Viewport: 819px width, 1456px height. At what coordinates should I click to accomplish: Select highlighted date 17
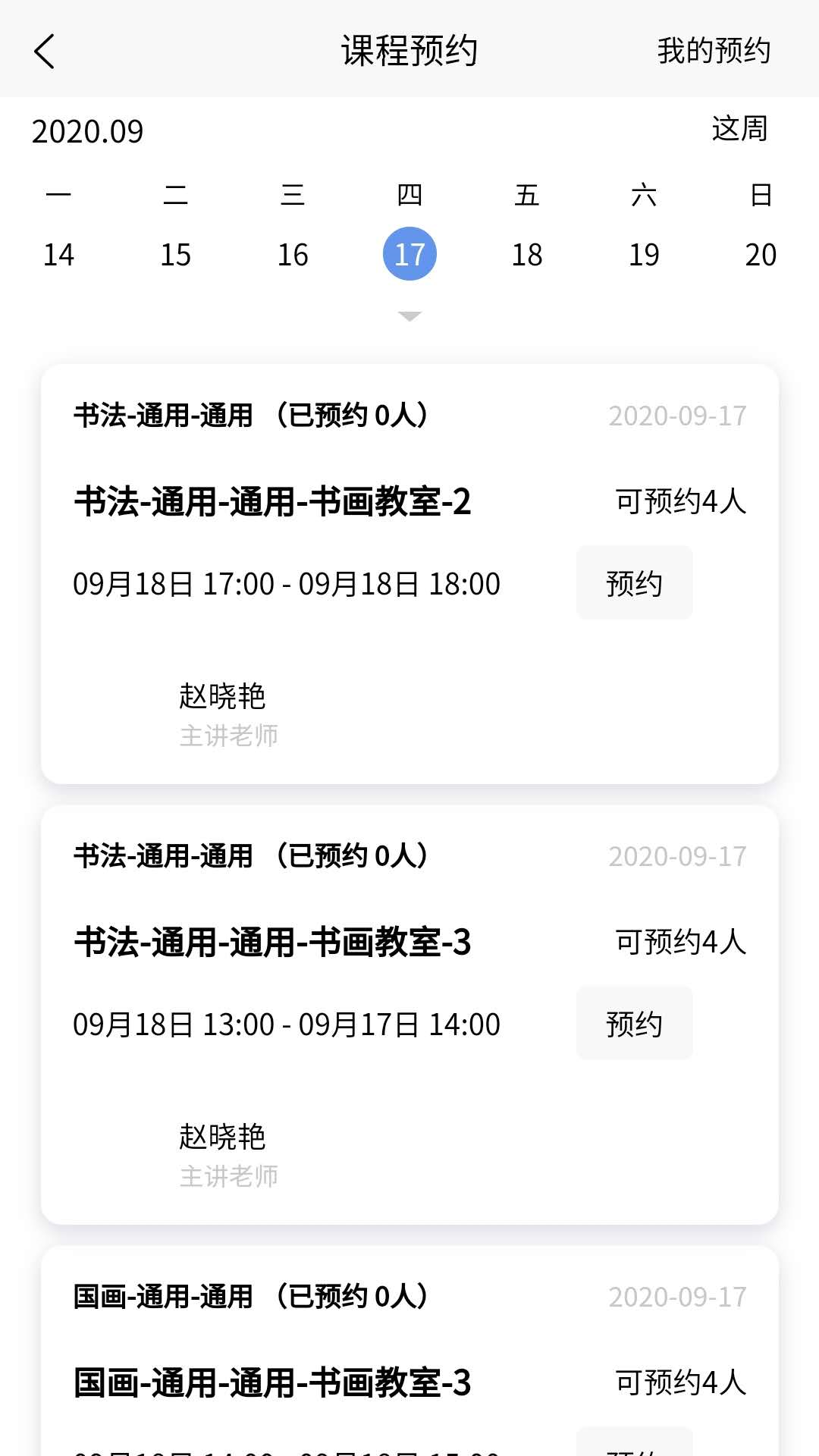[409, 254]
